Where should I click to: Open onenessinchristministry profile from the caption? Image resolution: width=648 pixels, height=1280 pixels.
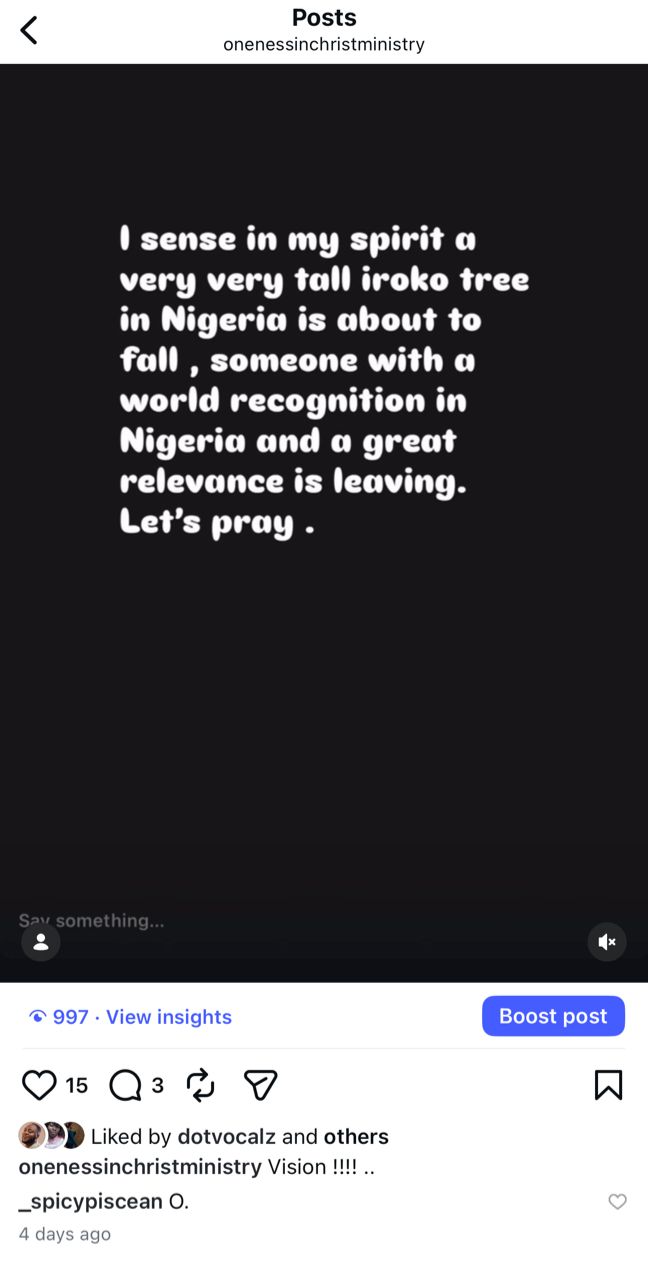tap(140, 1167)
